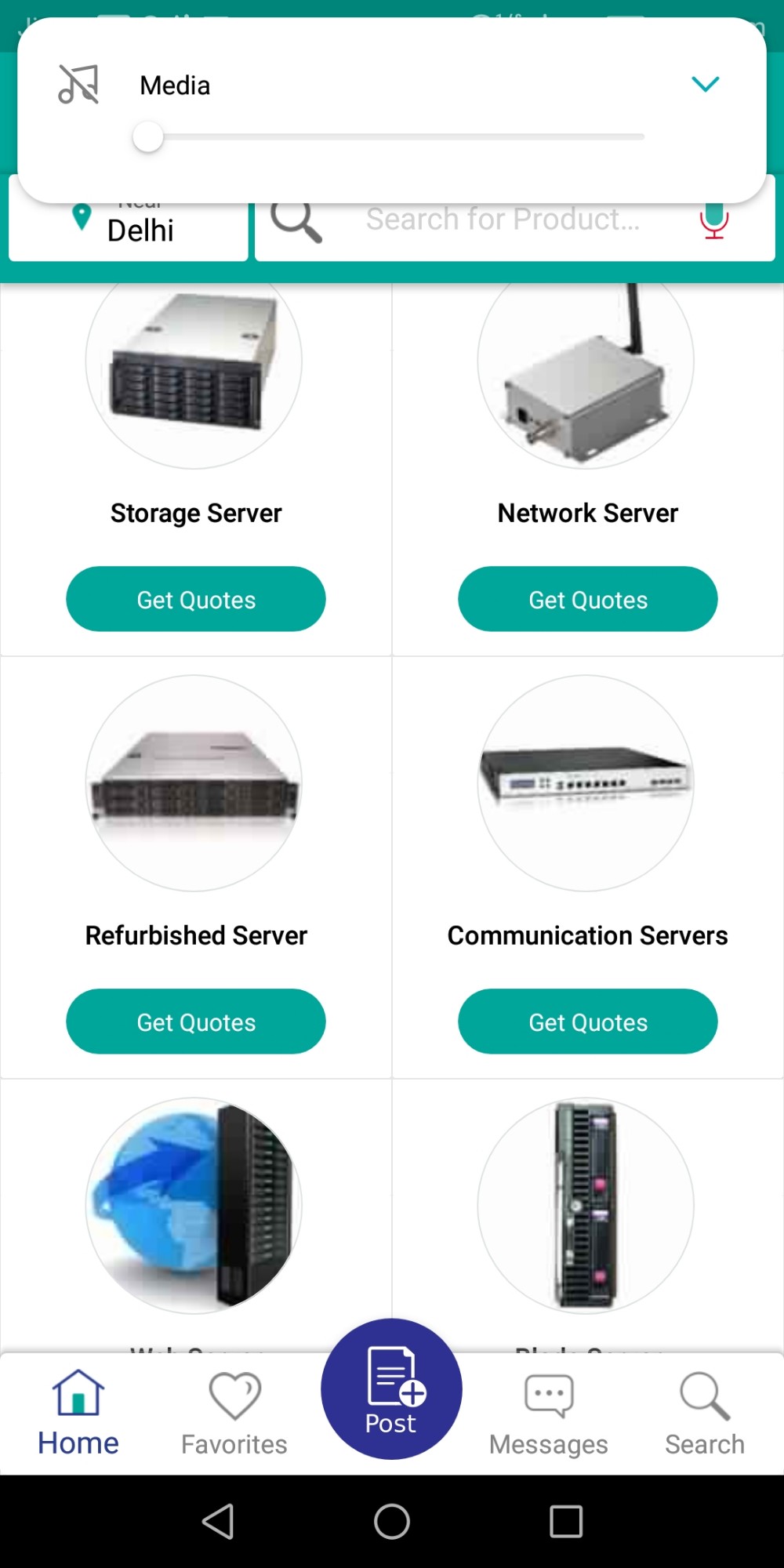Screen dimensions: 784x1568
Task: Expand the volume panel chevron
Action: click(x=705, y=84)
